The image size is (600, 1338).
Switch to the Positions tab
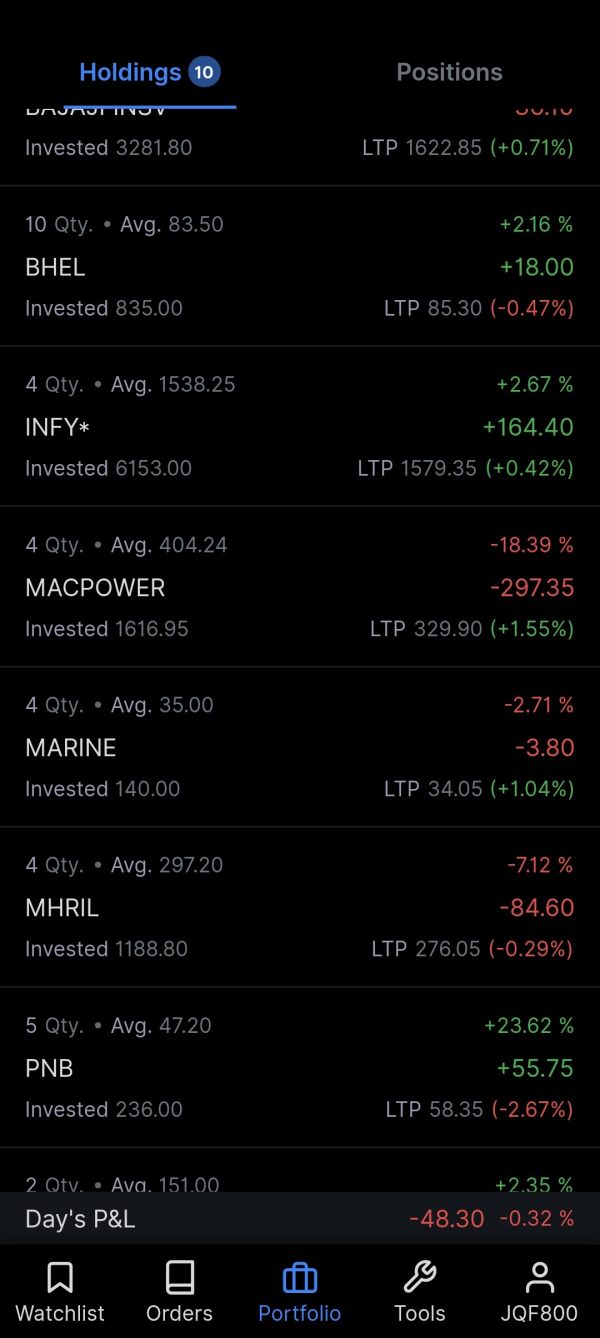pyautogui.click(x=449, y=72)
